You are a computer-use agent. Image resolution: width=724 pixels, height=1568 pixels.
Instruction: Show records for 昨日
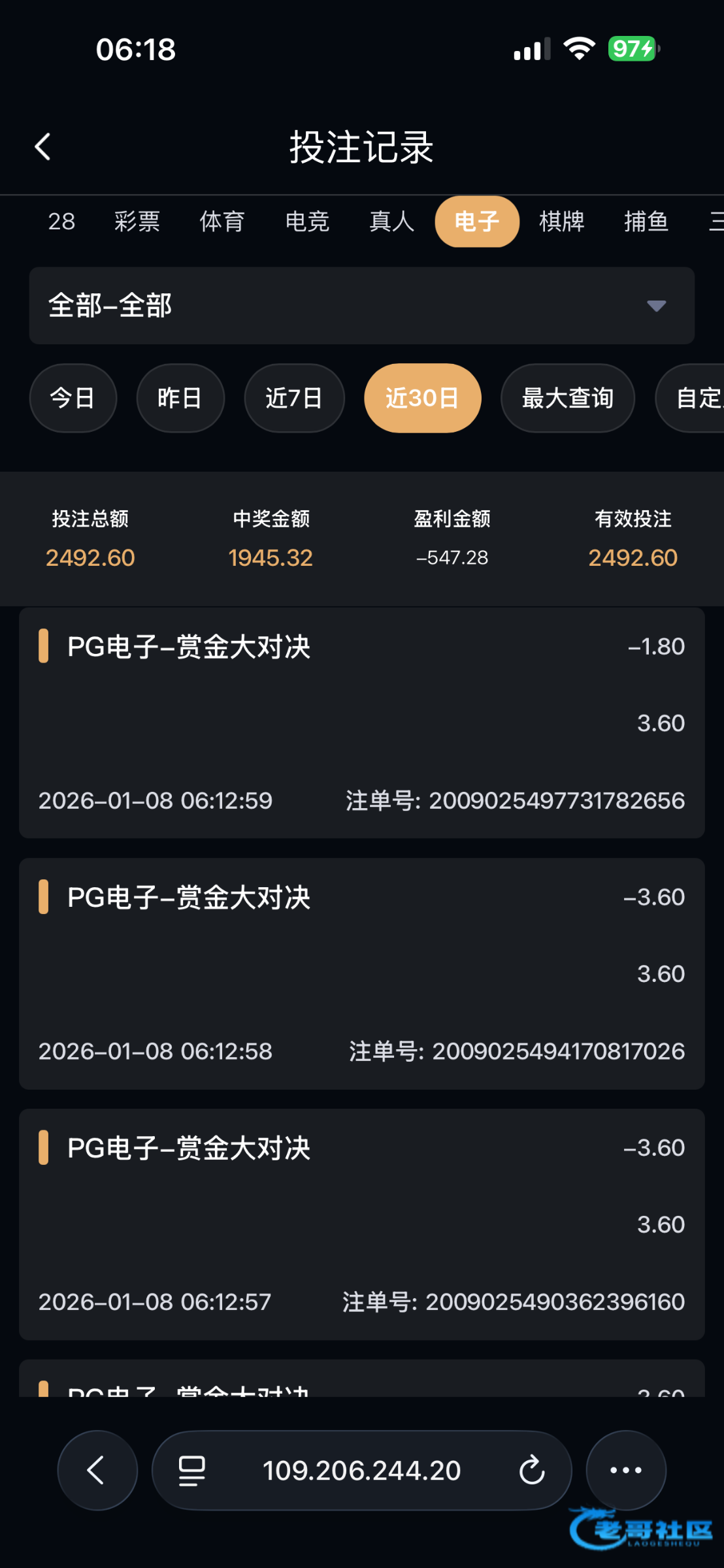coord(180,398)
